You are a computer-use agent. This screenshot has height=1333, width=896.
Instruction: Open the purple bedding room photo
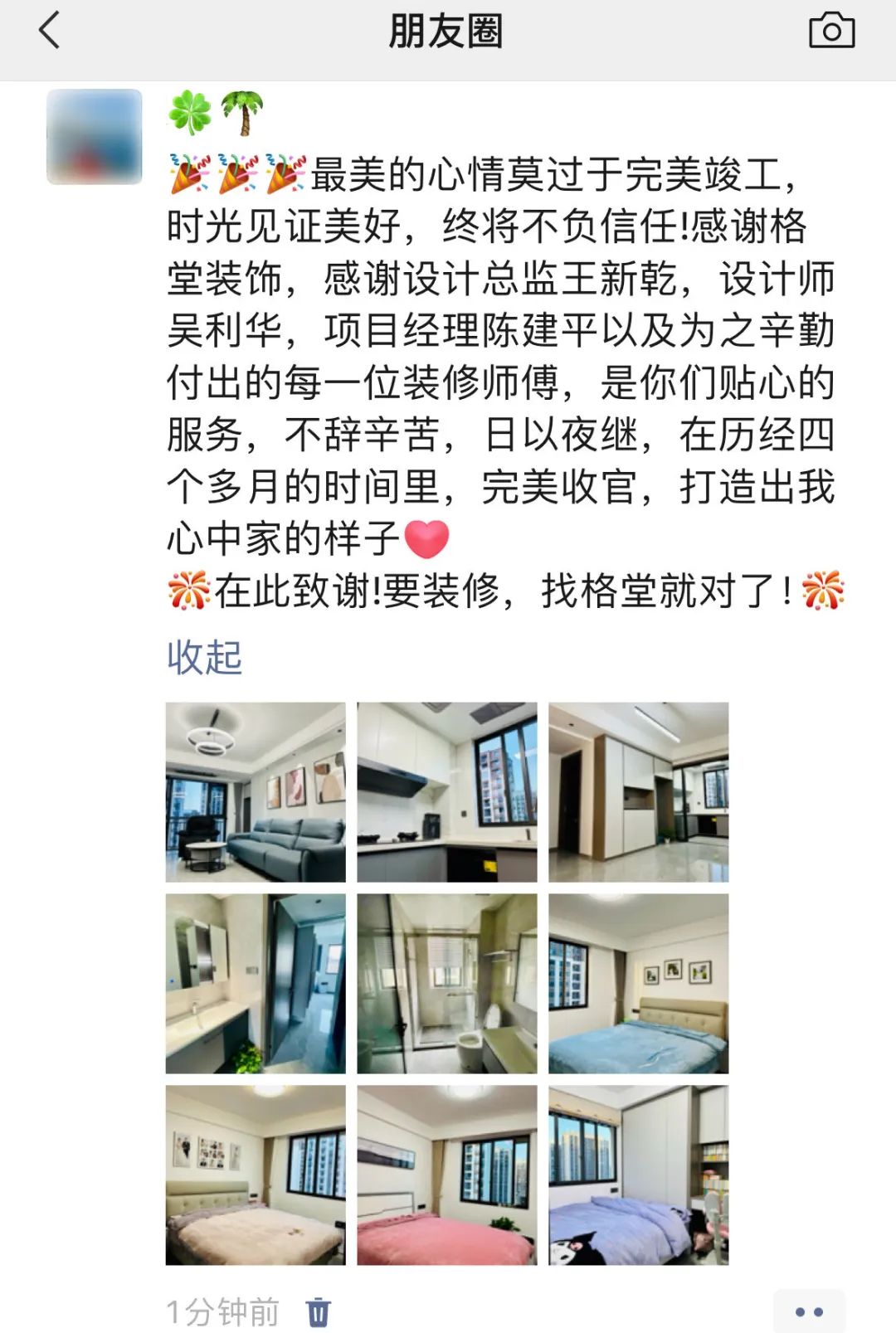tap(638, 1175)
